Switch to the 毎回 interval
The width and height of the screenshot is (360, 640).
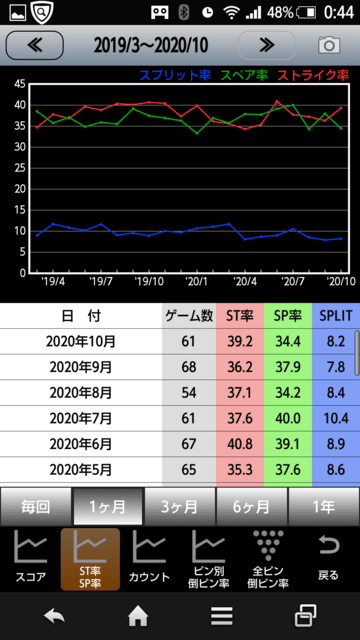pos(36,507)
